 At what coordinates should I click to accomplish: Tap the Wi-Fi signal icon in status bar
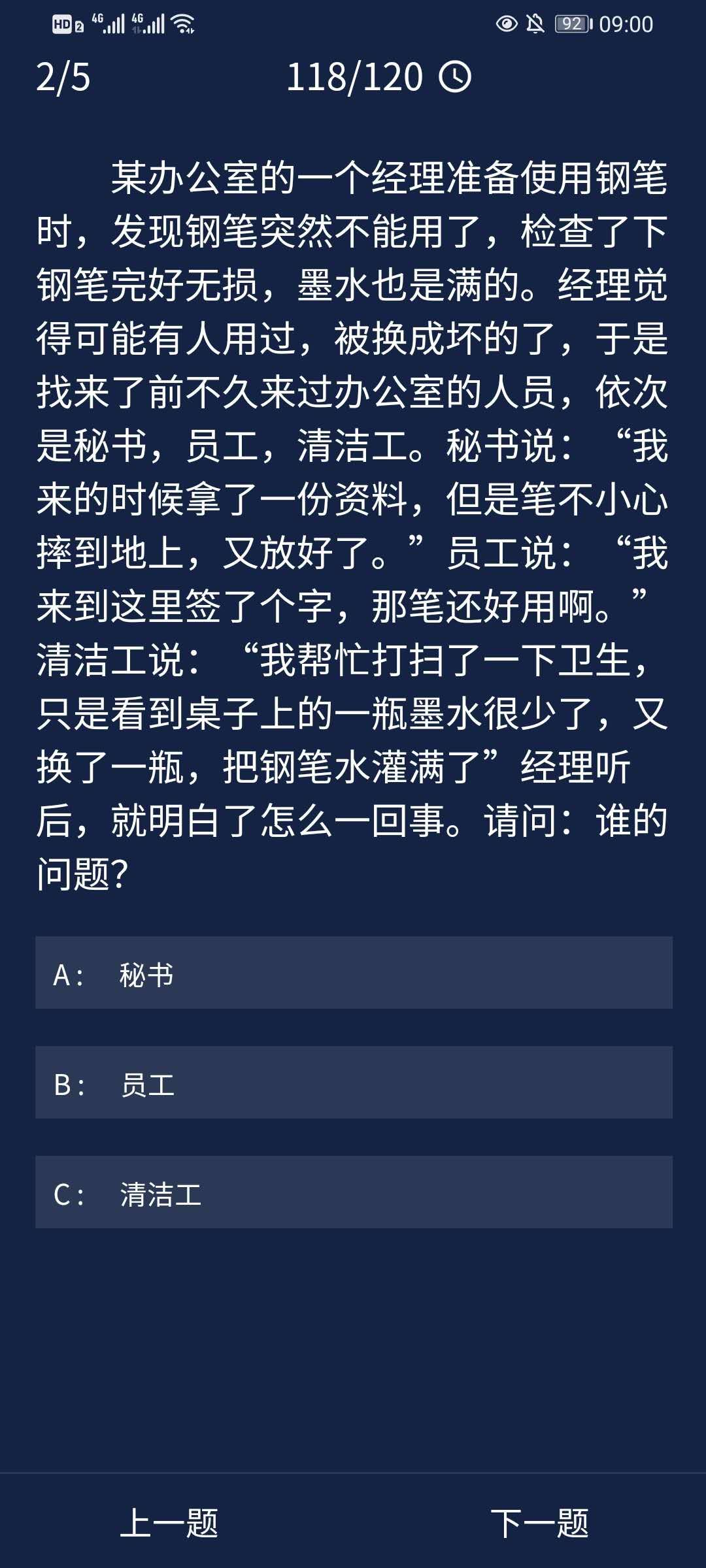(181, 22)
